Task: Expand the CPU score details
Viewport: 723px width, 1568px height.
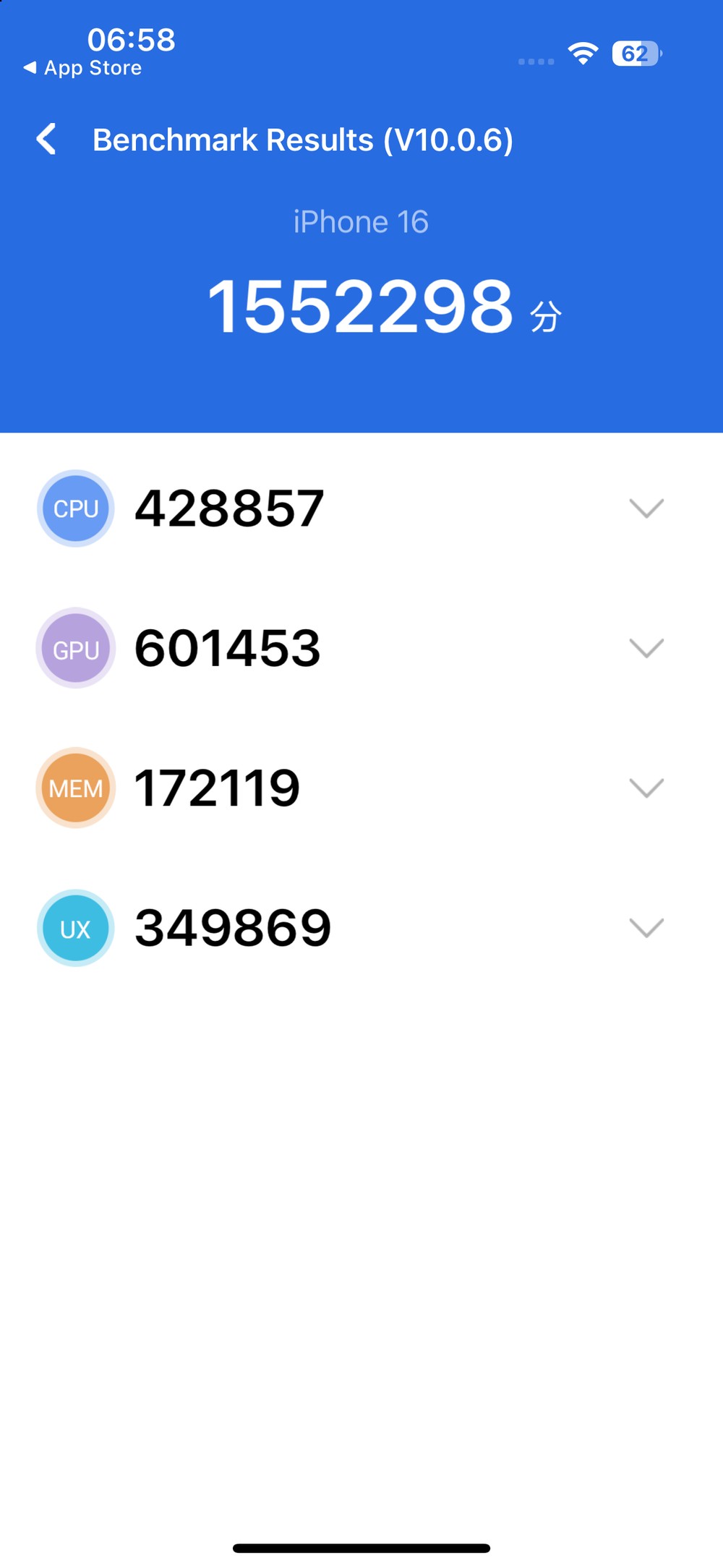Action: click(x=646, y=508)
